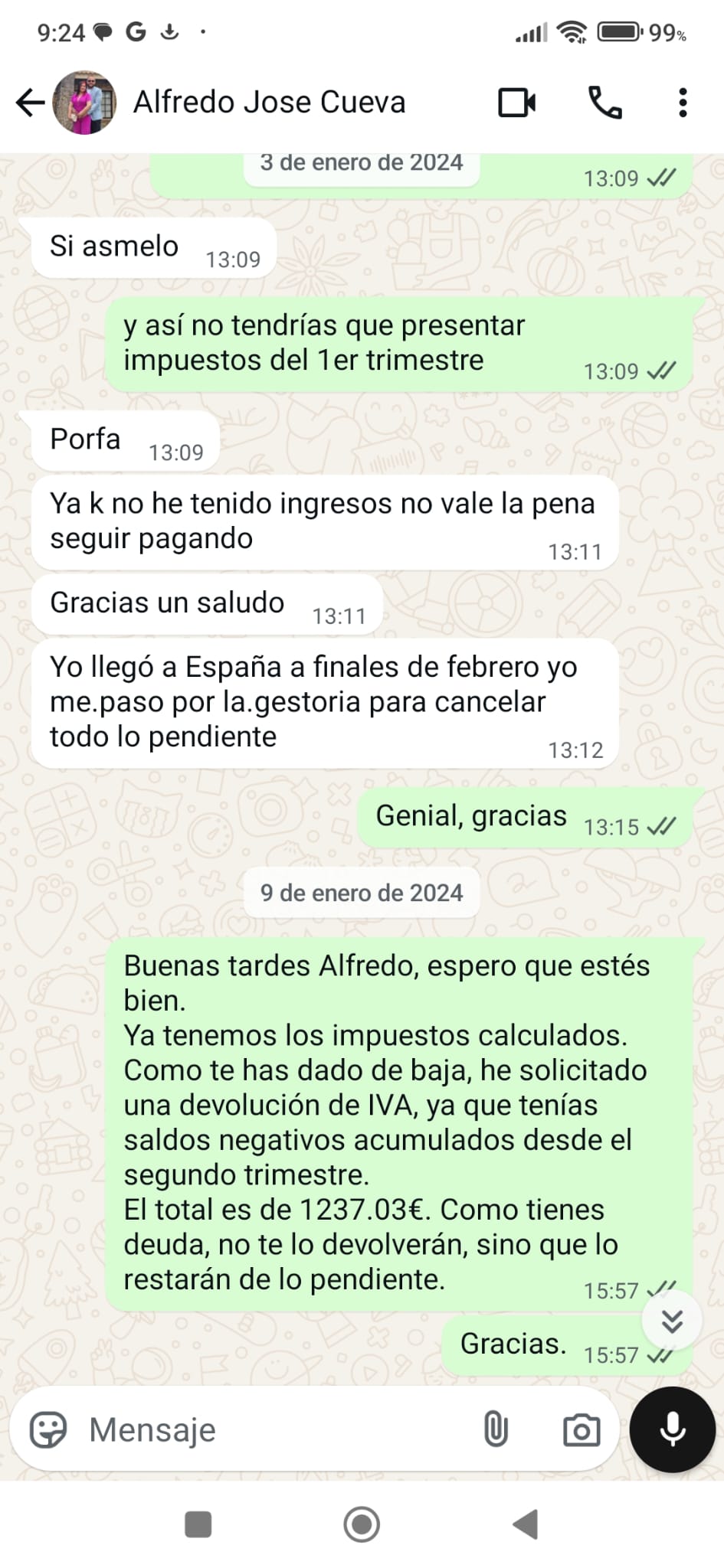Start a voice call with Alfredo
Screen dimensions: 724x1568
[604, 103]
